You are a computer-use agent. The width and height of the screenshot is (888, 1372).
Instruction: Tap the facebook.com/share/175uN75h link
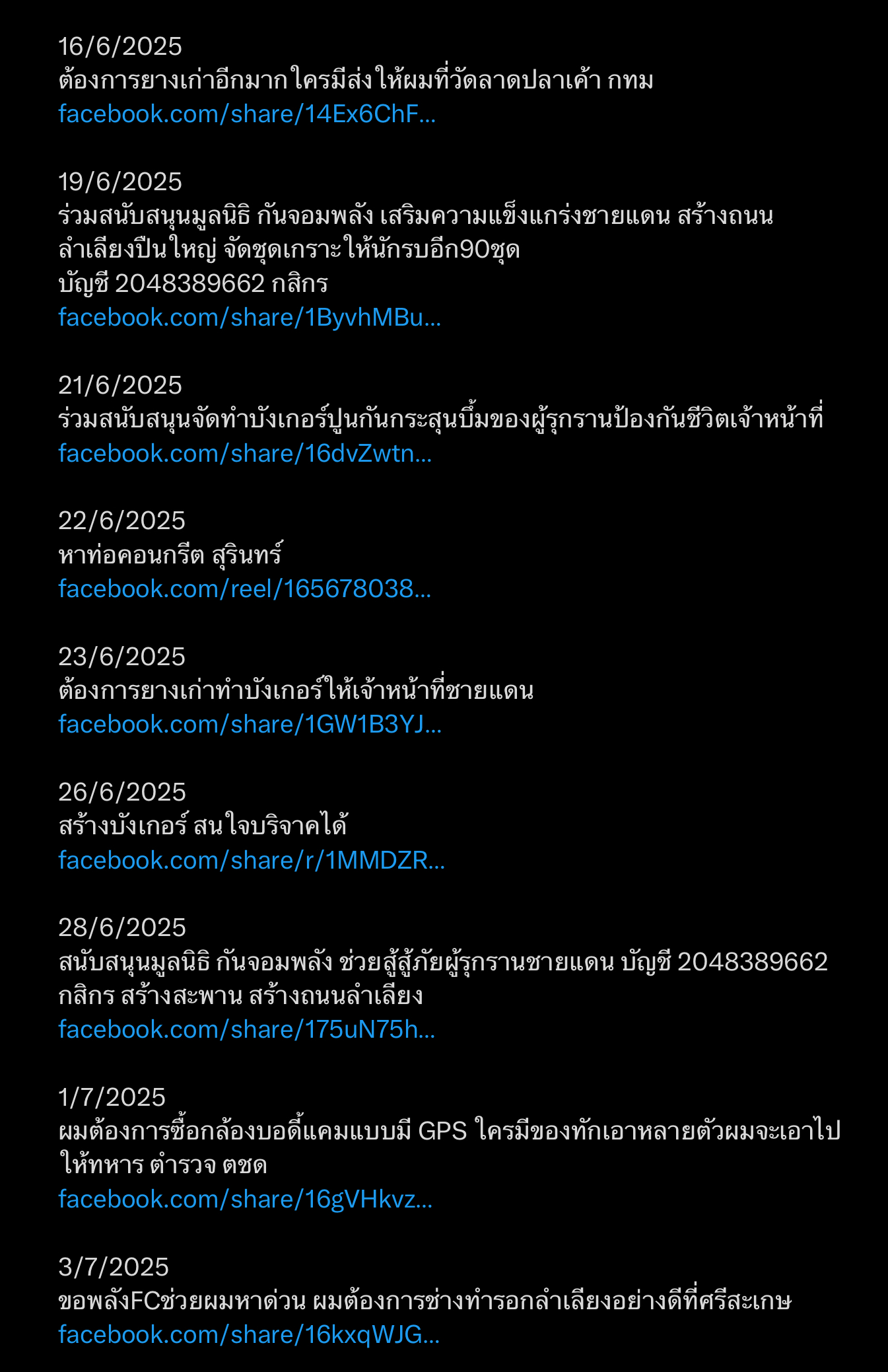click(247, 1030)
